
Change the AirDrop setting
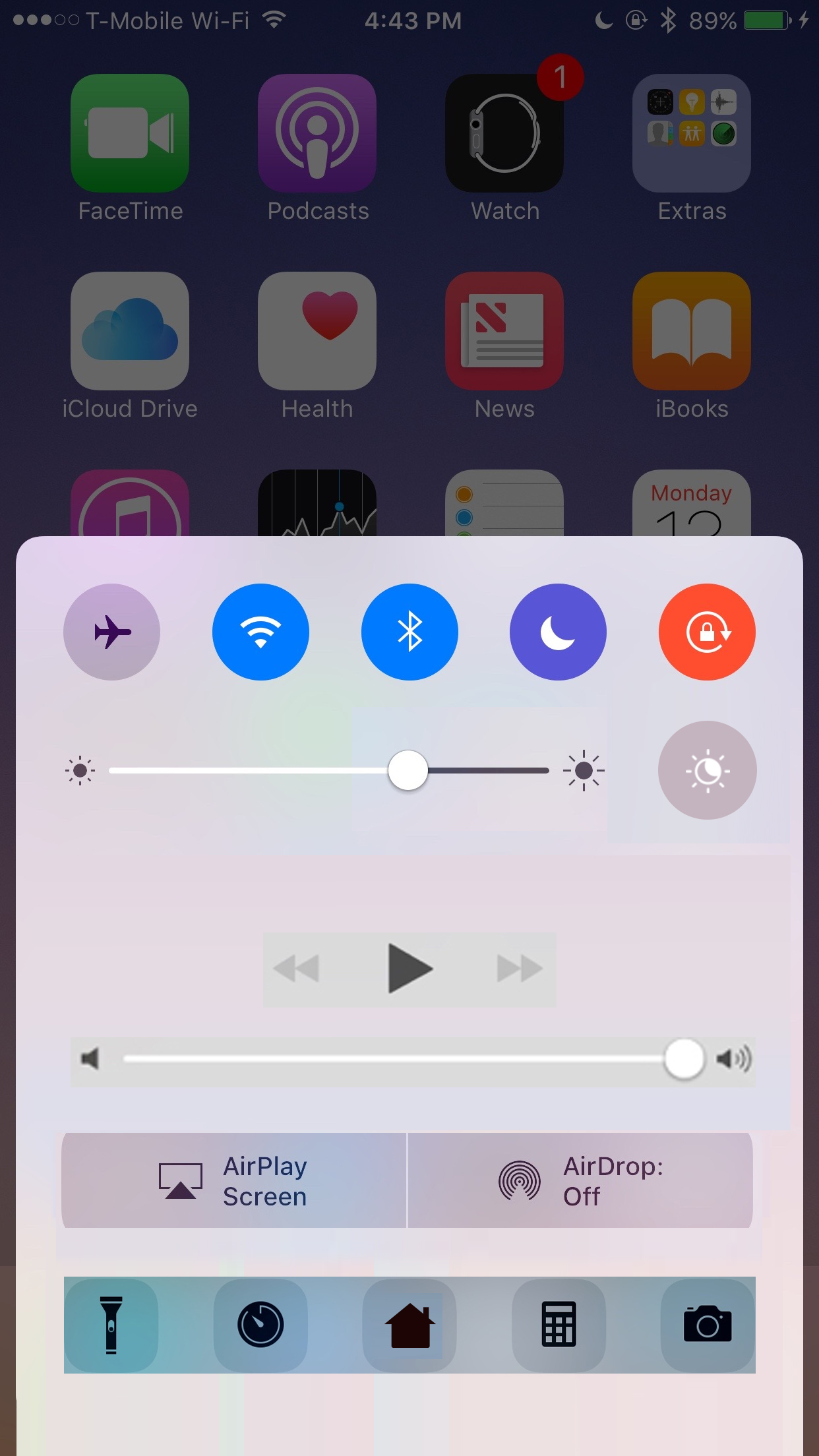tap(580, 1180)
